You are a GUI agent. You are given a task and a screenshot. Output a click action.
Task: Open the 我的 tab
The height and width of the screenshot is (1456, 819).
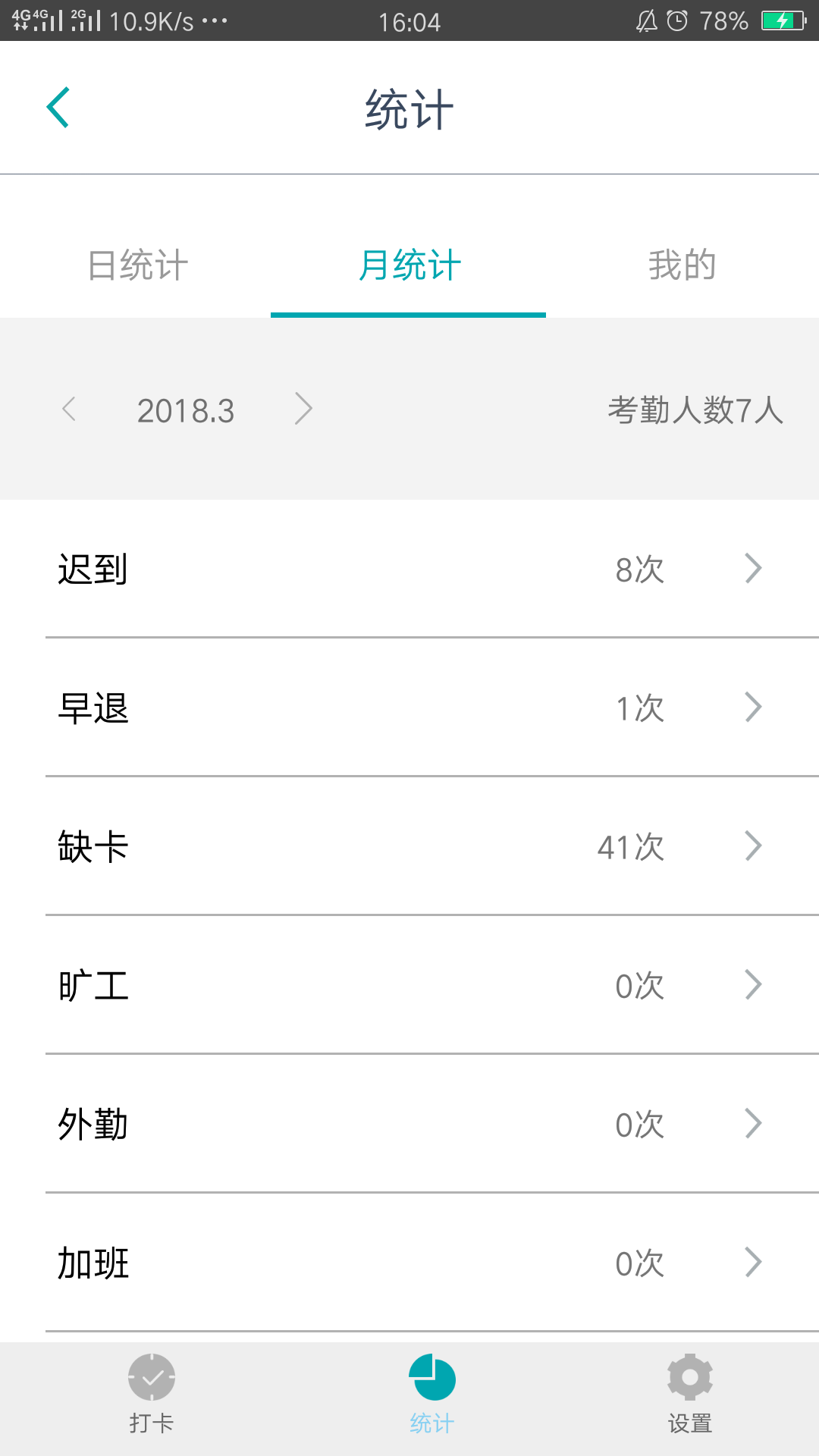tap(682, 265)
